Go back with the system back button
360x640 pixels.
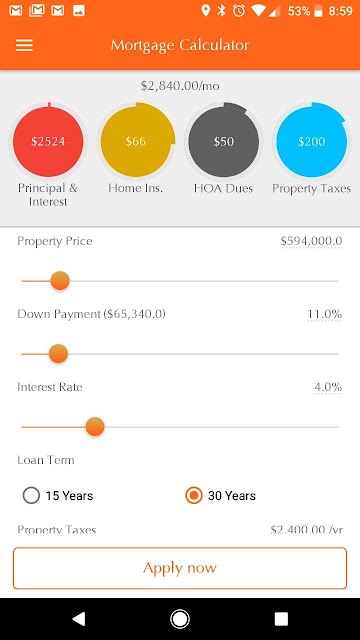[78, 619]
